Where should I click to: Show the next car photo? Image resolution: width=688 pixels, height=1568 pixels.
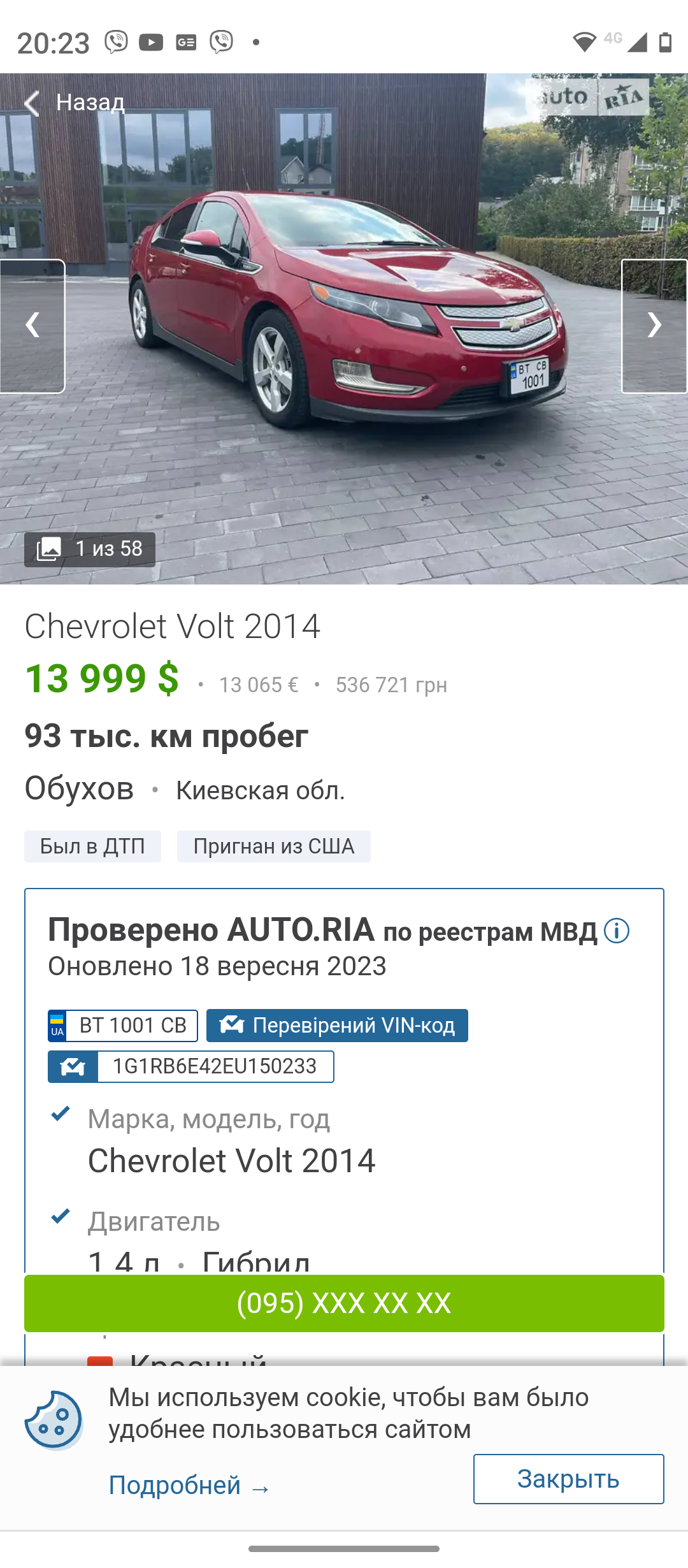coord(654,326)
